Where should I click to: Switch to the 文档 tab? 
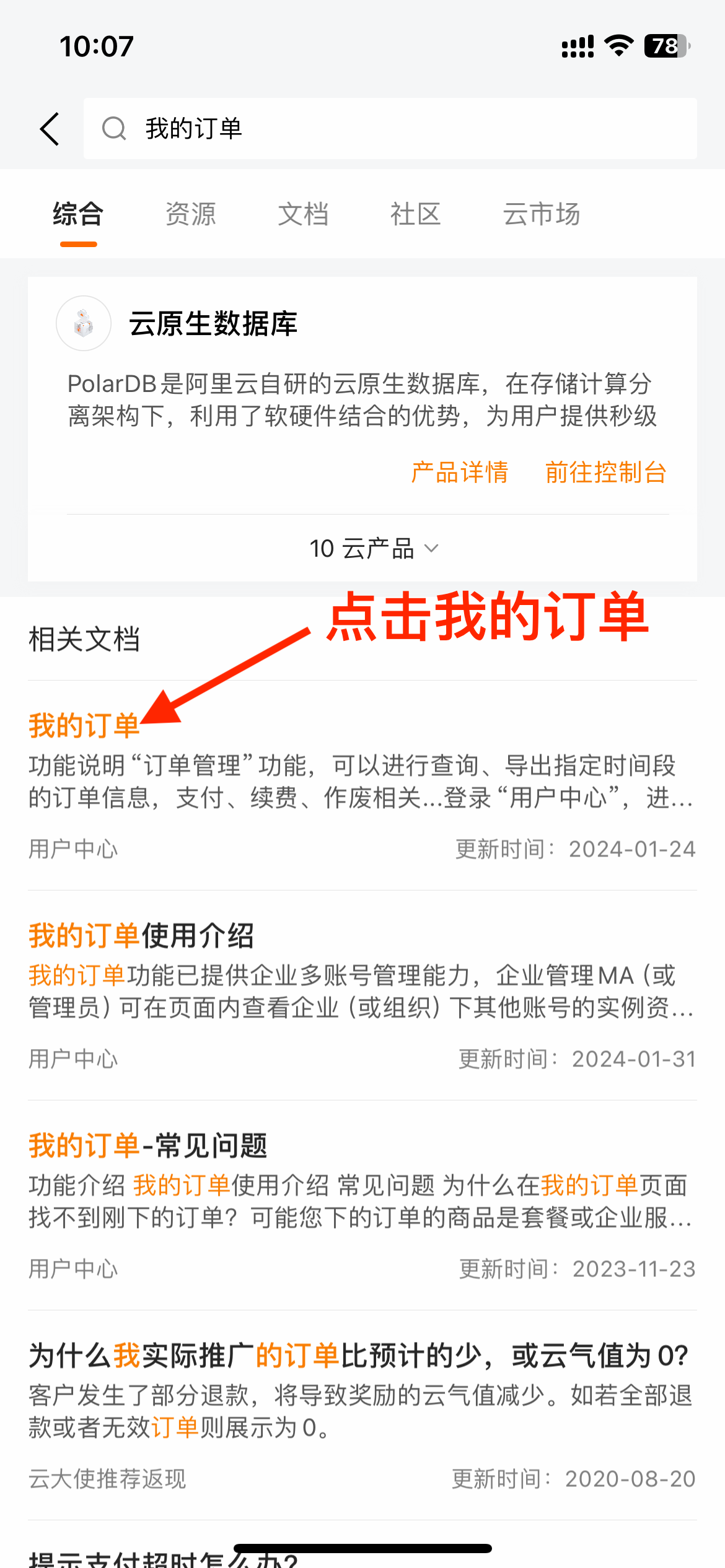(x=303, y=214)
